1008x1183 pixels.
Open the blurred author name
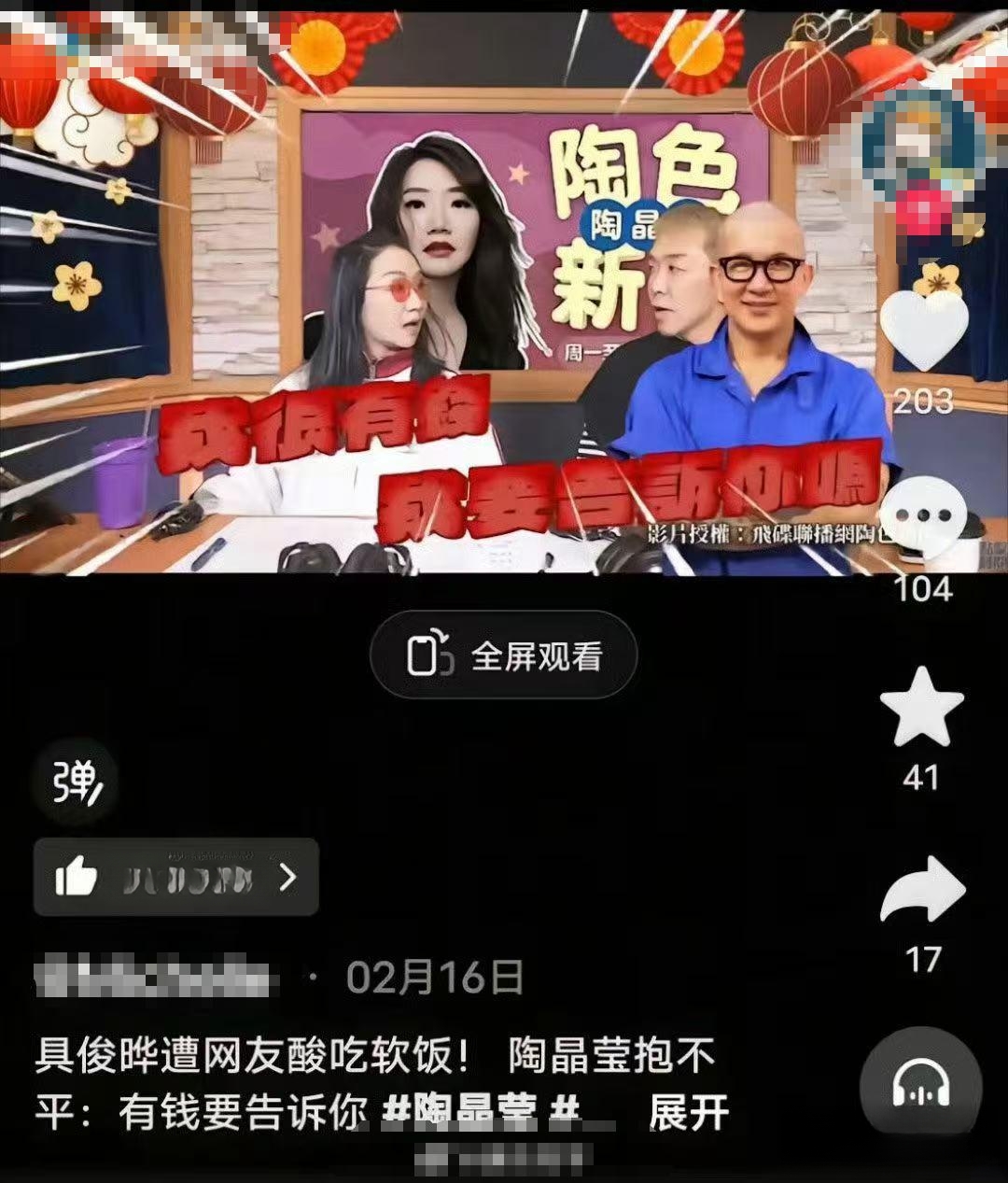pyautogui.click(x=157, y=979)
